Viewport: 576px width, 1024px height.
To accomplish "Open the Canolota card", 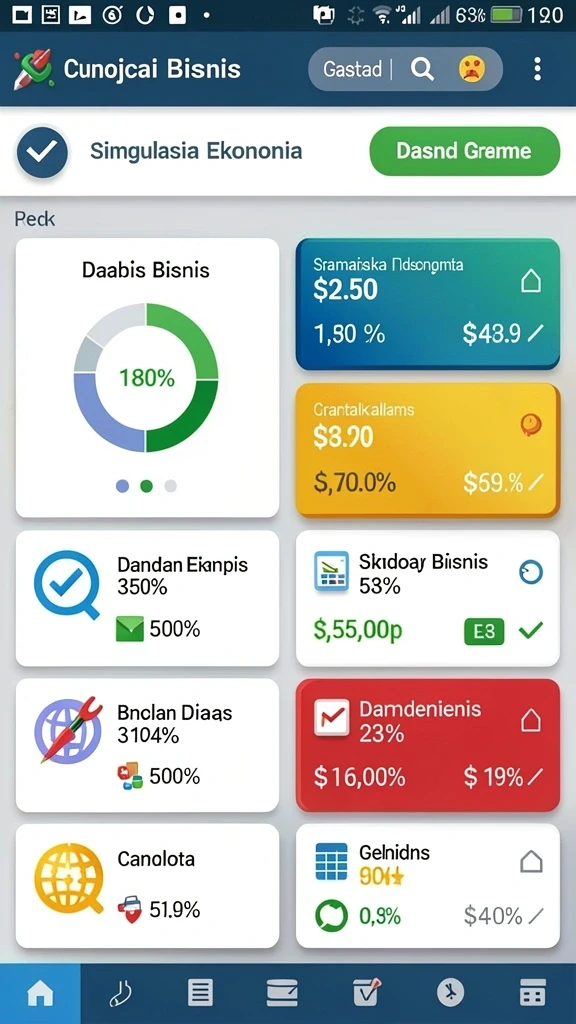I will click(x=147, y=886).
